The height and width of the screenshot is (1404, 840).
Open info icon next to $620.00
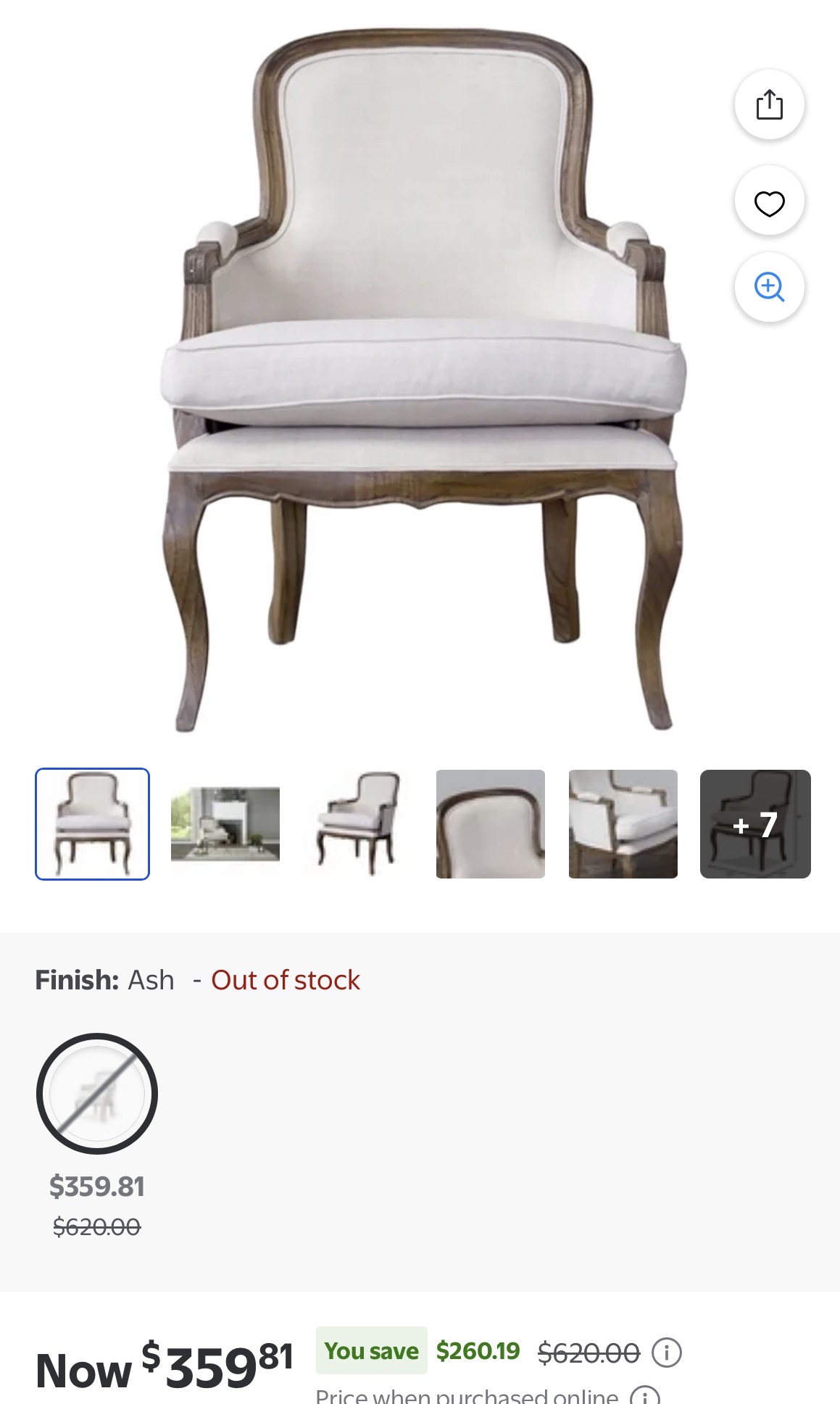[x=666, y=1352]
